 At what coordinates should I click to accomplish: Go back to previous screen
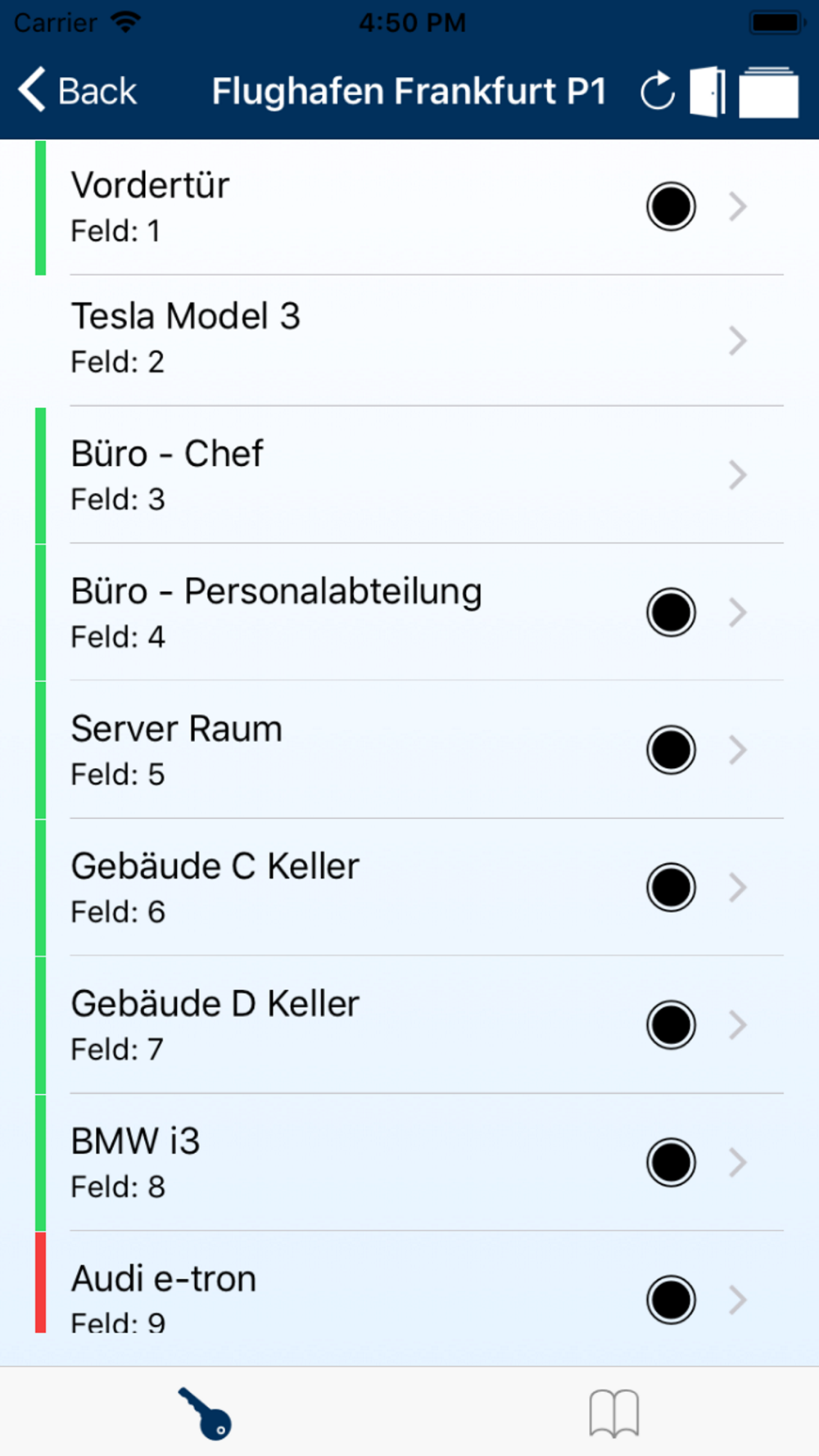(x=78, y=90)
